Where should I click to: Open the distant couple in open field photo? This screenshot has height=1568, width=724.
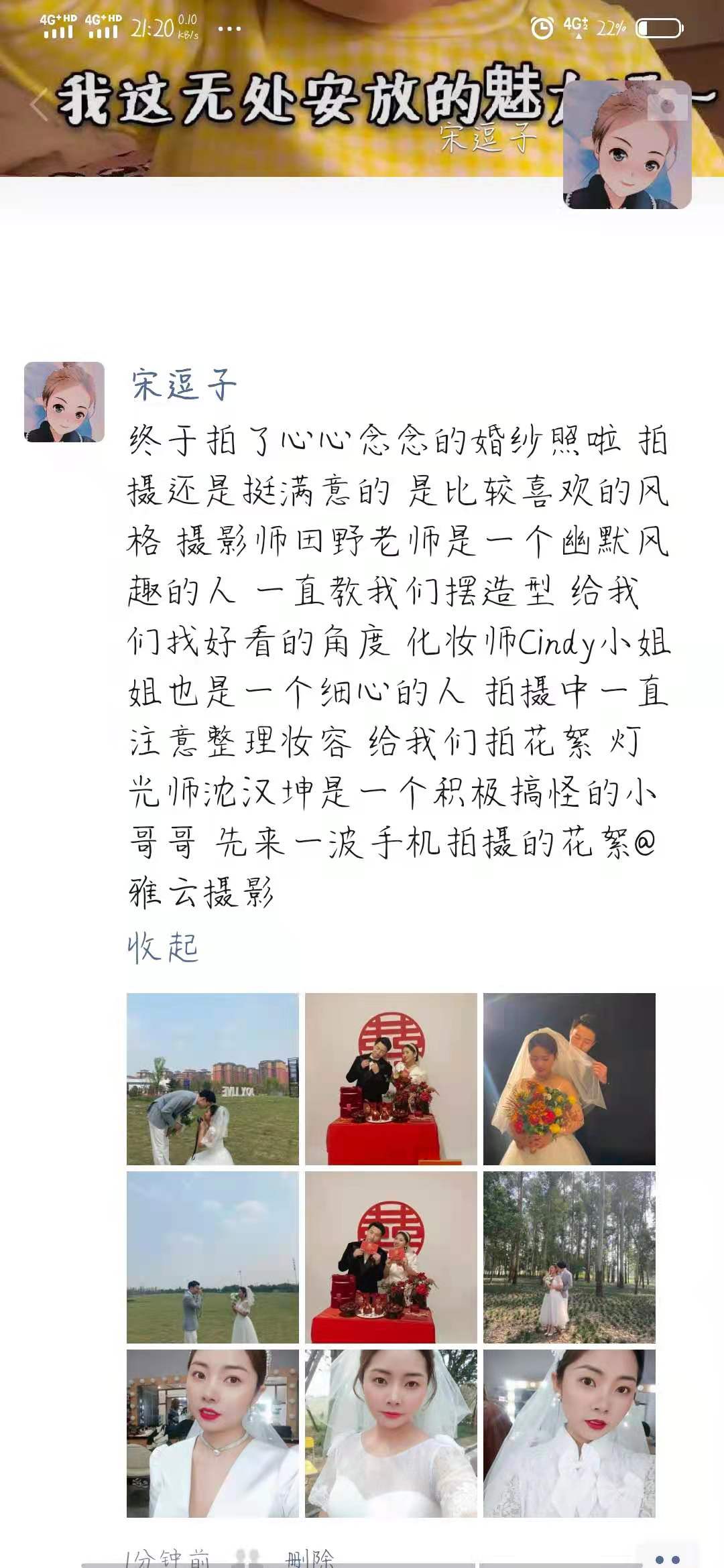tap(213, 1257)
